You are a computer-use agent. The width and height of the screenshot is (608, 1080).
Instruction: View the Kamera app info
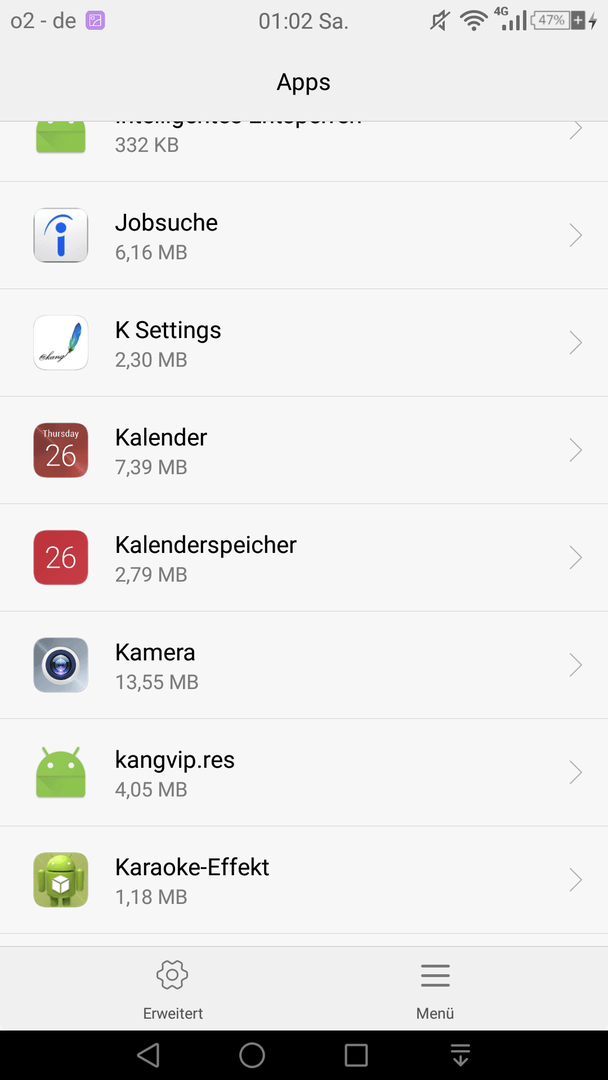[304, 665]
